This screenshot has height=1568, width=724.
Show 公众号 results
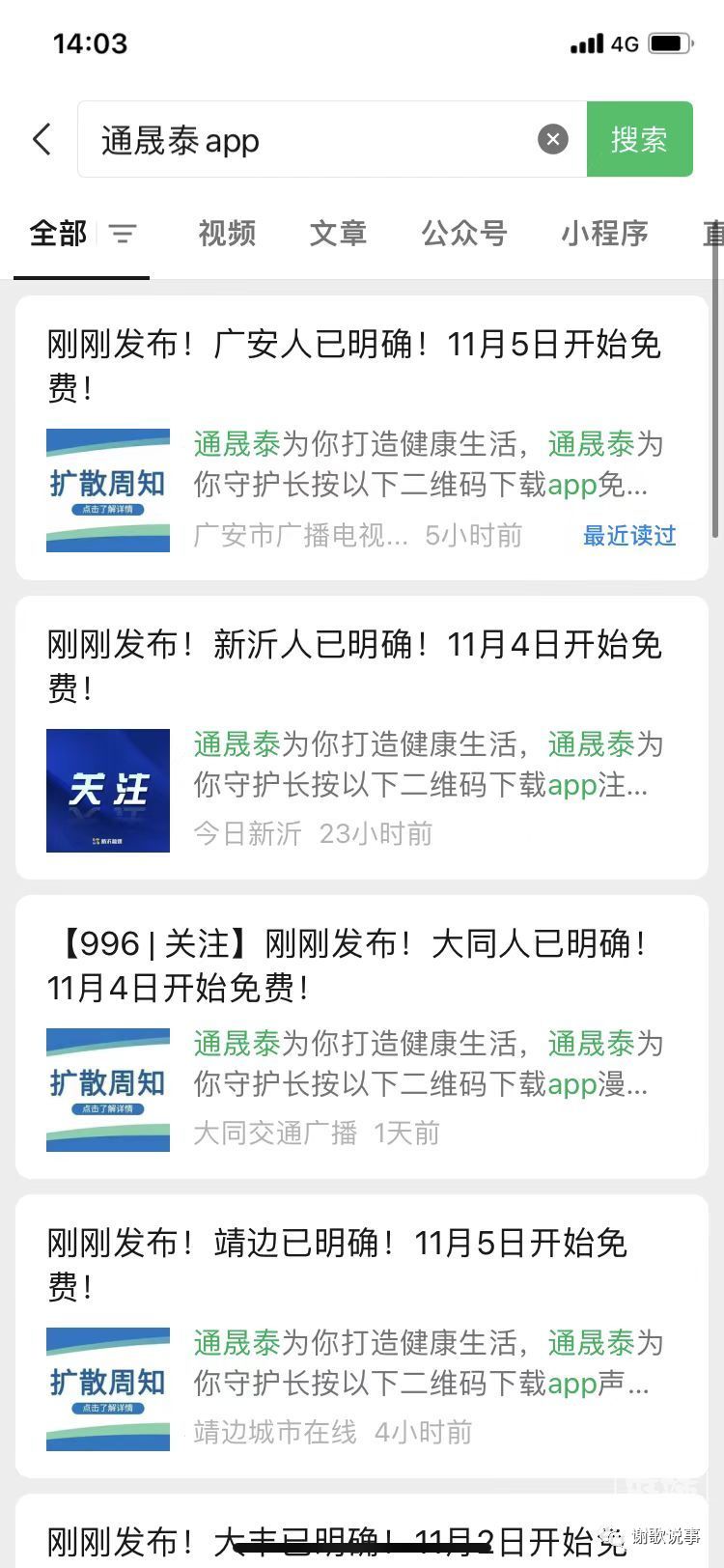[x=463, y=234]
